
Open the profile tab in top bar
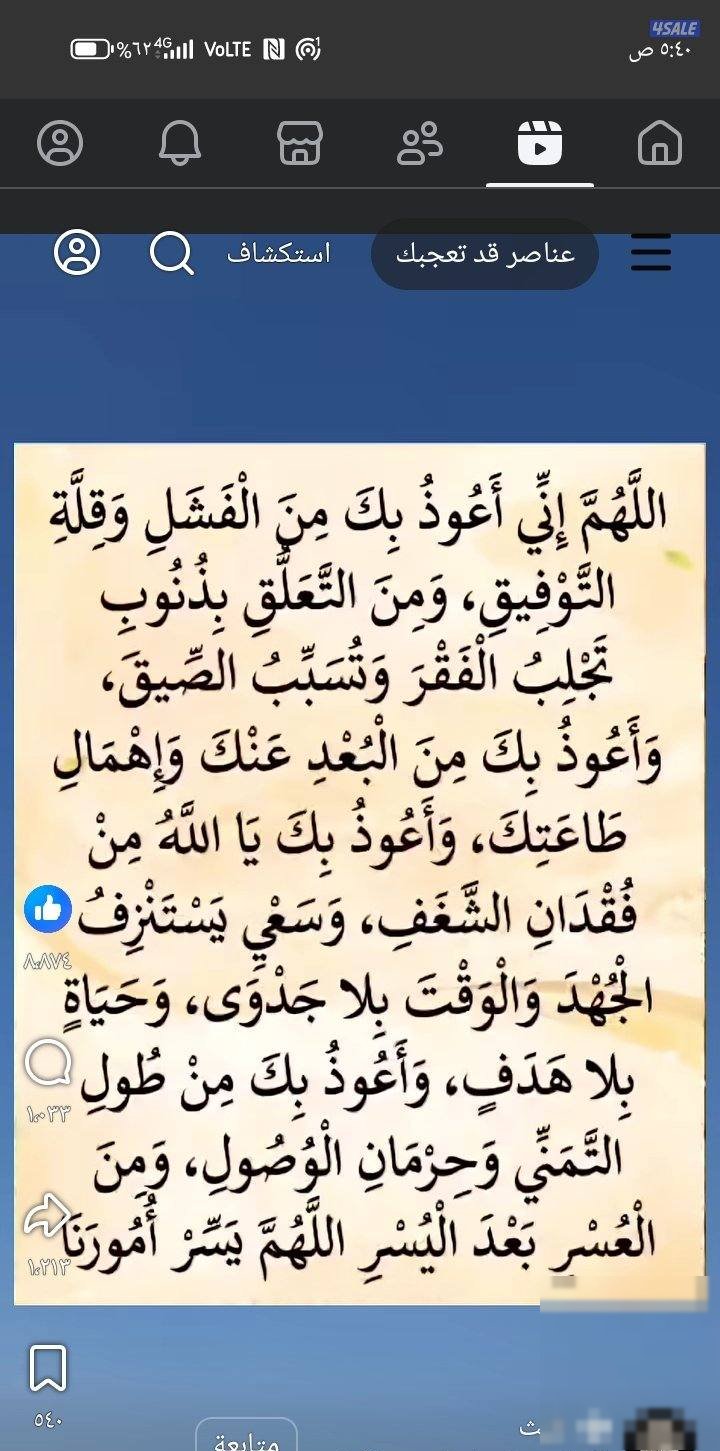click(60, 144)
